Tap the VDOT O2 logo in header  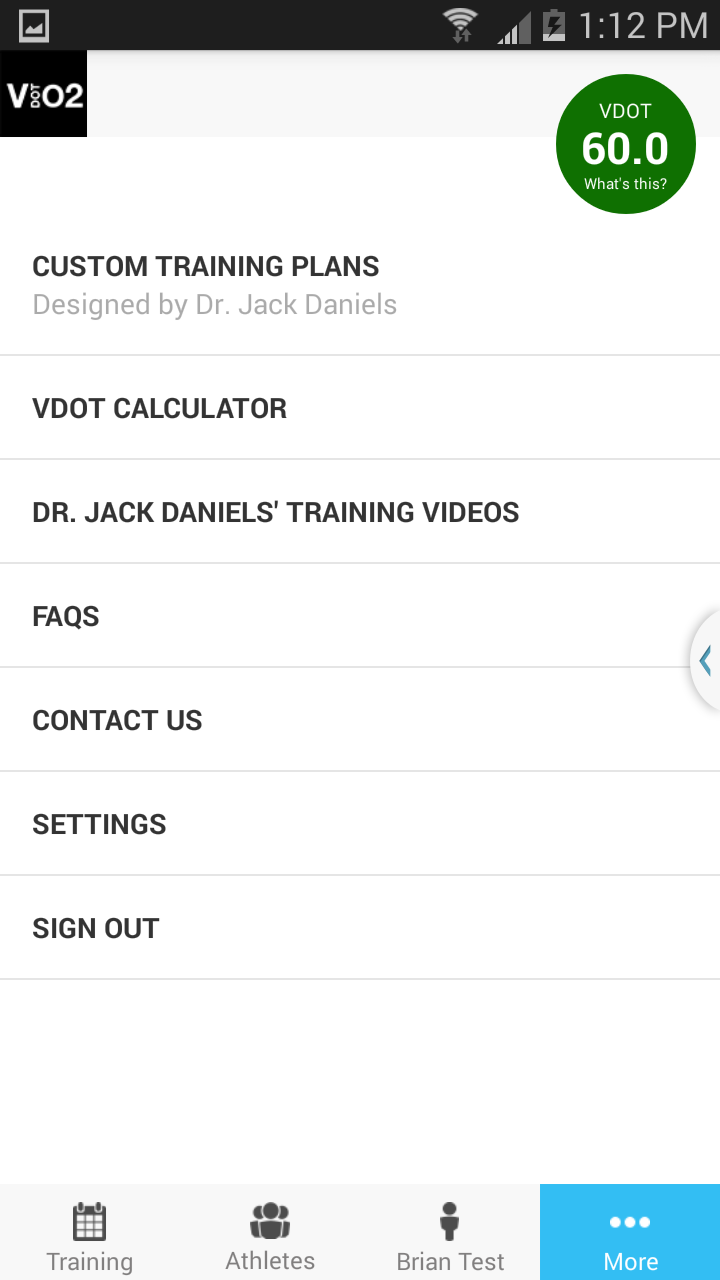43,94
